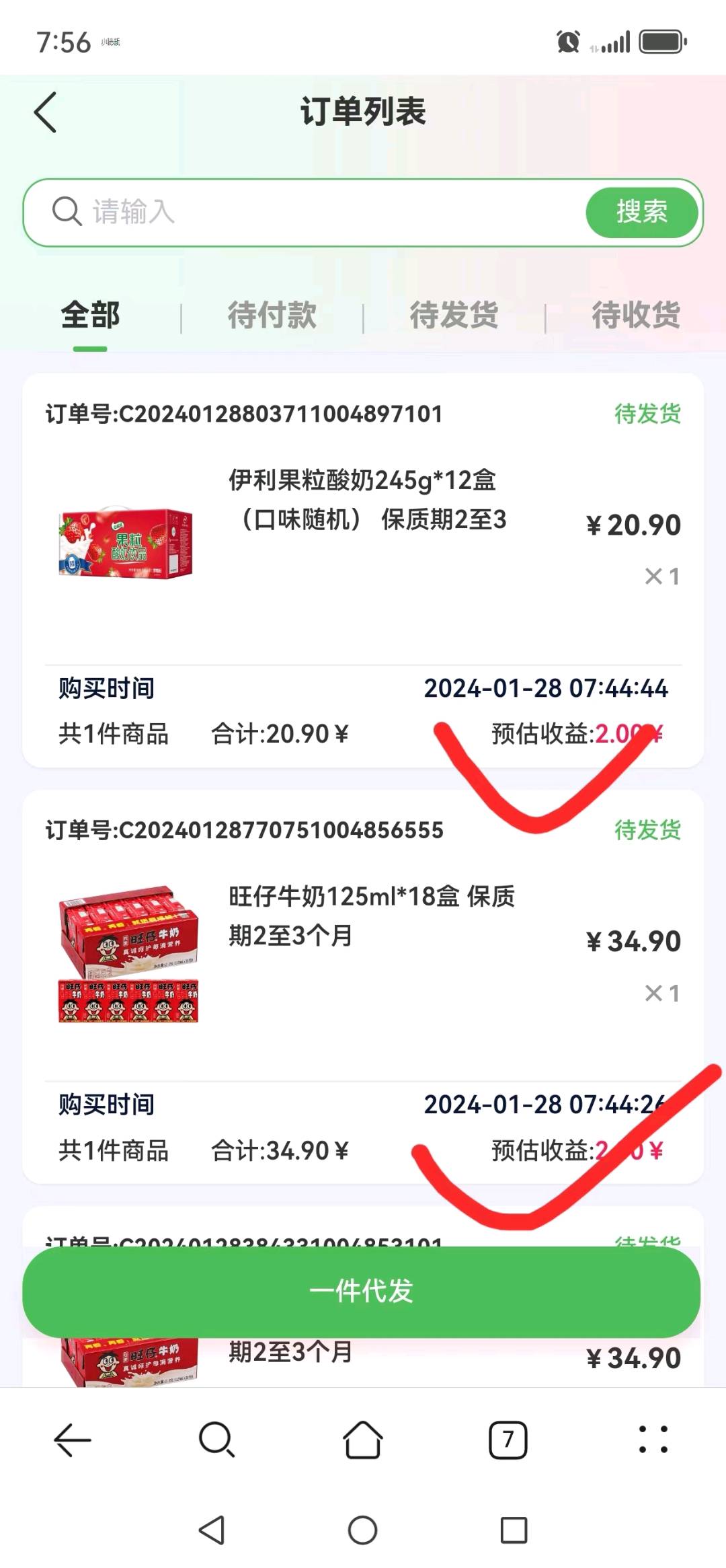Tap the green 搜索 button

(x=641, y=212)
